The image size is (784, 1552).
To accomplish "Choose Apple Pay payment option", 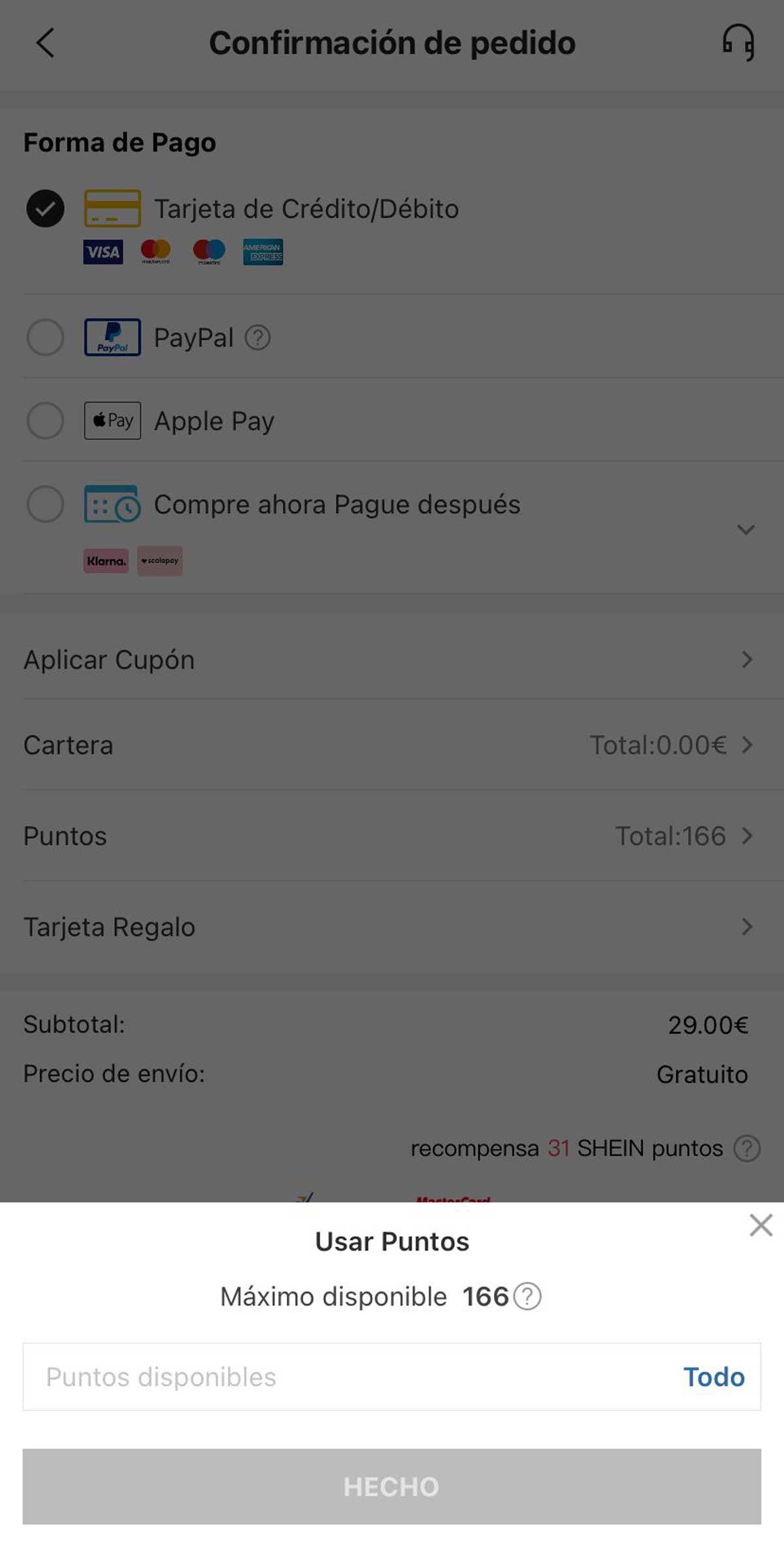I will [45, 420].
